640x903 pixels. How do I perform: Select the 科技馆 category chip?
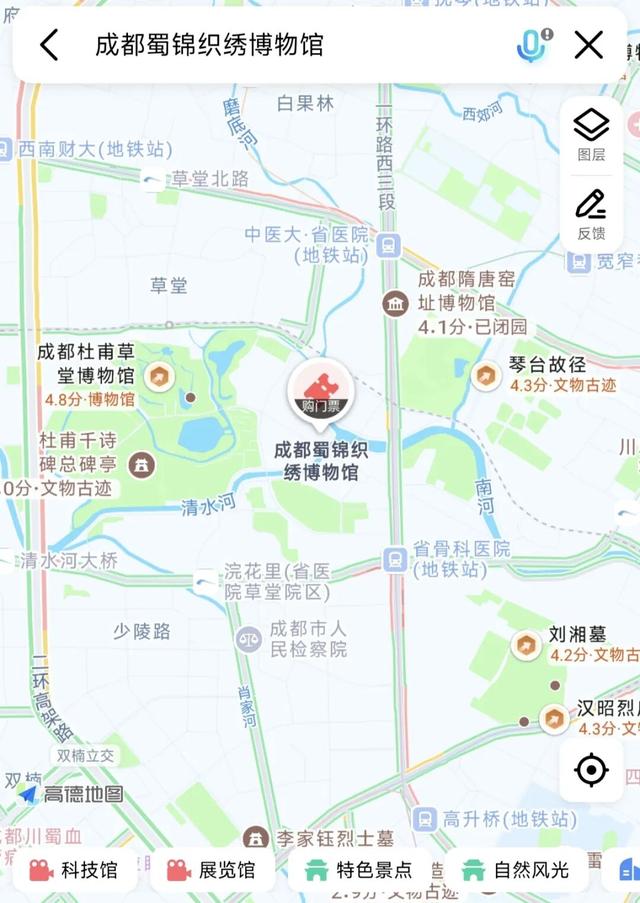(x=75, y=870)
